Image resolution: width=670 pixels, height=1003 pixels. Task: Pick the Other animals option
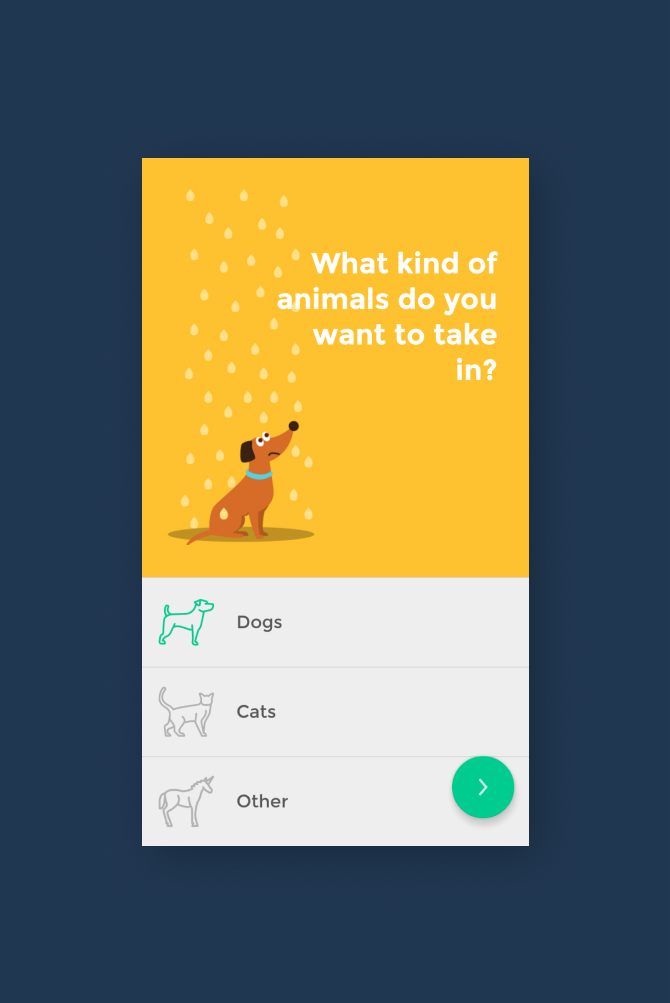pyautogui.click(x=262, y=801)
